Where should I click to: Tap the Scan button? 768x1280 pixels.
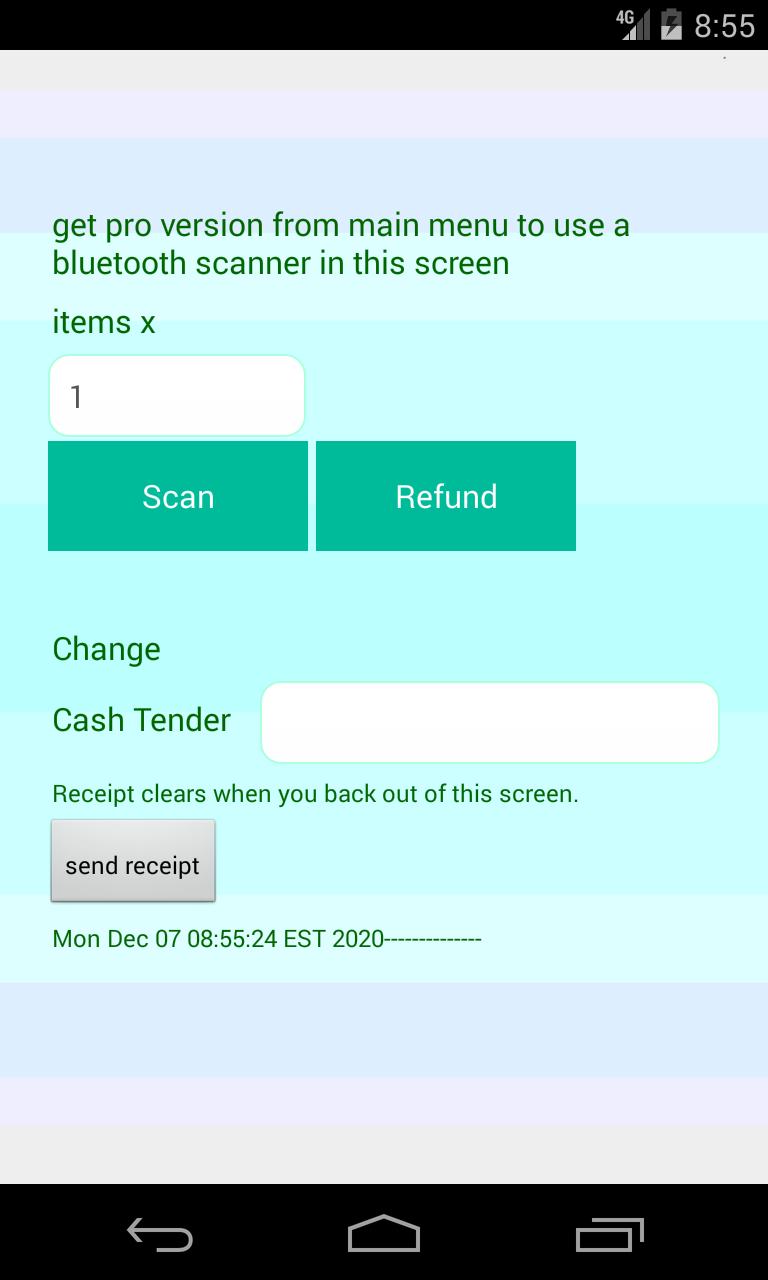(178, 496)
